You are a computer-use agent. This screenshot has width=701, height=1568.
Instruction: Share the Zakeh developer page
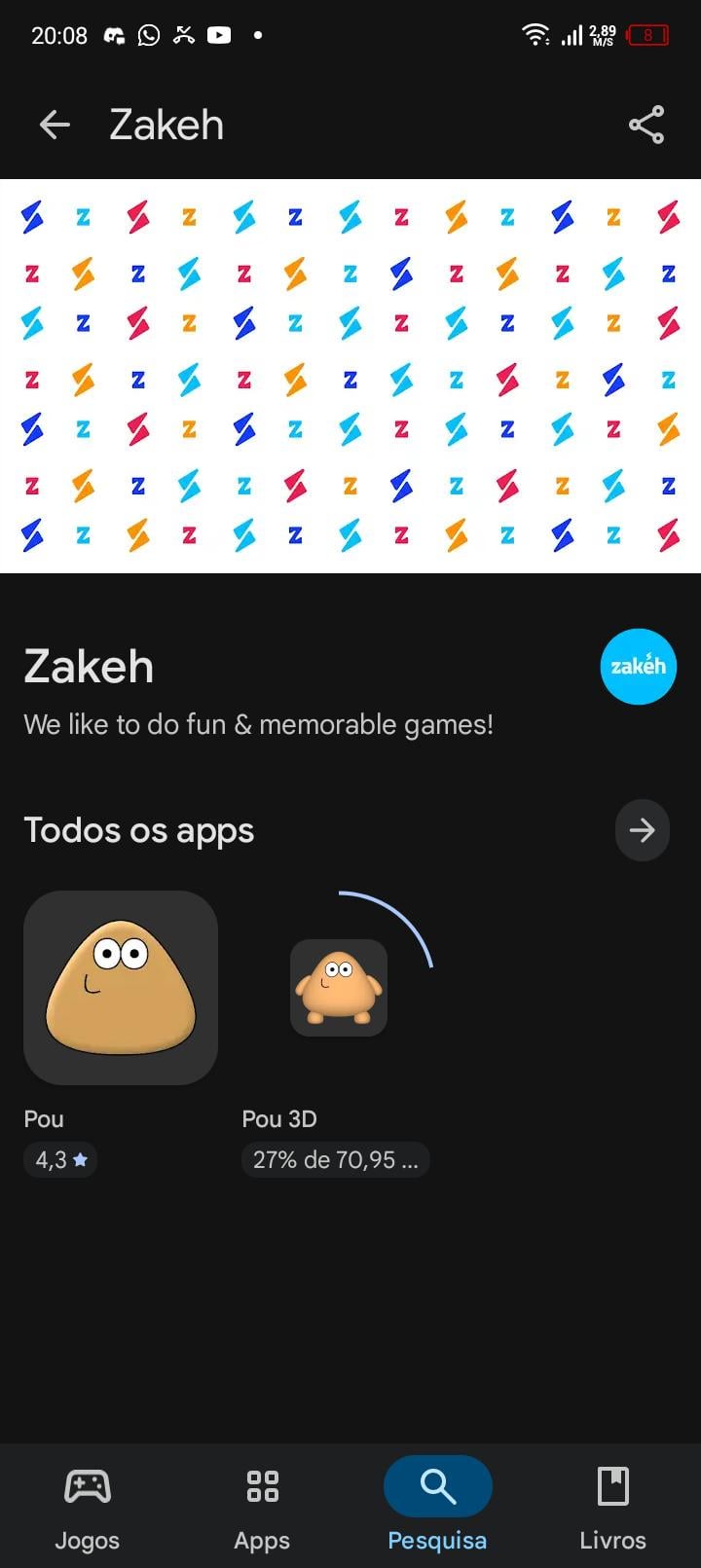(x=646, y=125)
